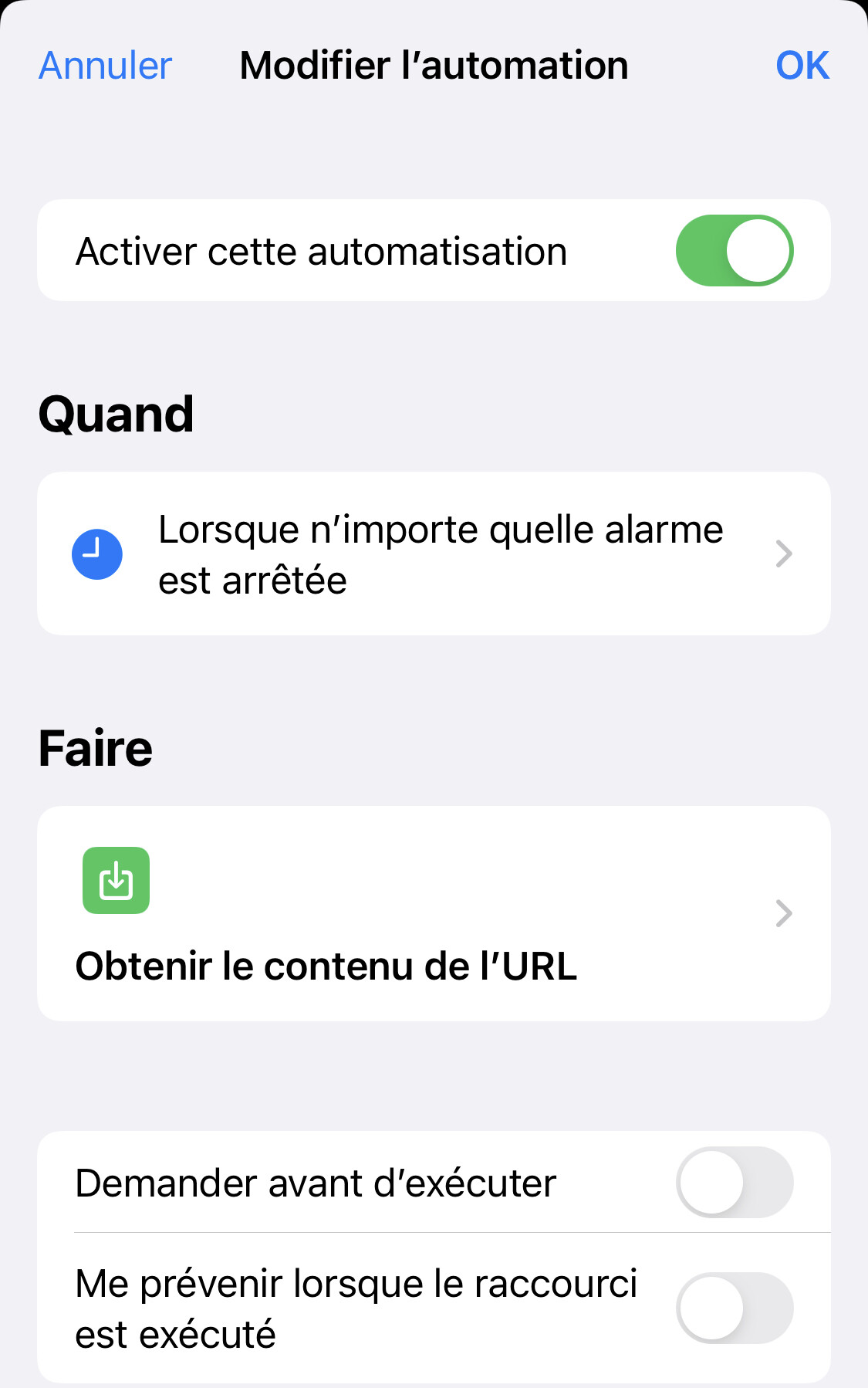Turn on Me prévenir lorsque le raccourci est exécuté
The image size is (868, 1388).
point(734,1308)
